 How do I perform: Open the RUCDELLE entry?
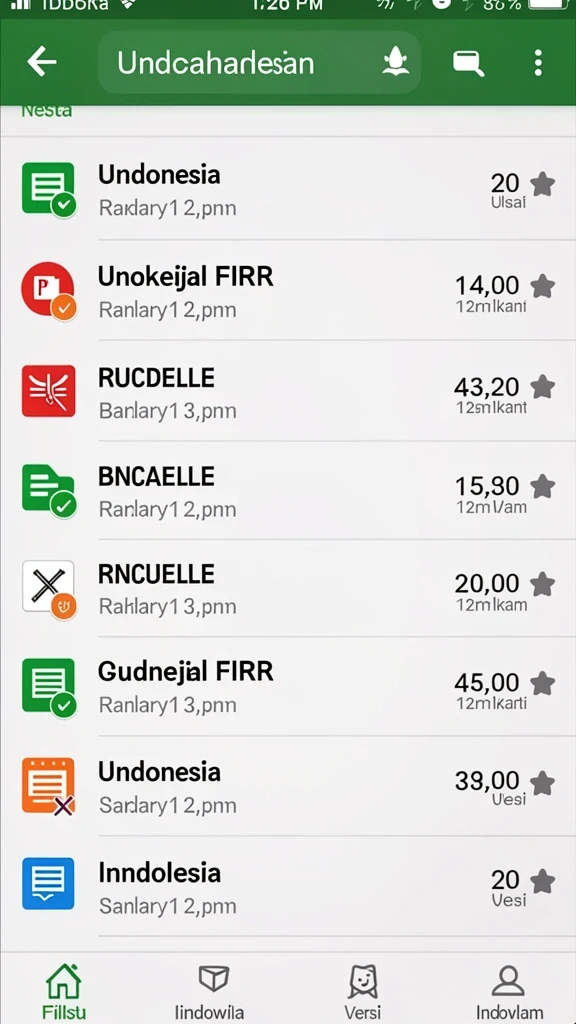click(288, 391)
